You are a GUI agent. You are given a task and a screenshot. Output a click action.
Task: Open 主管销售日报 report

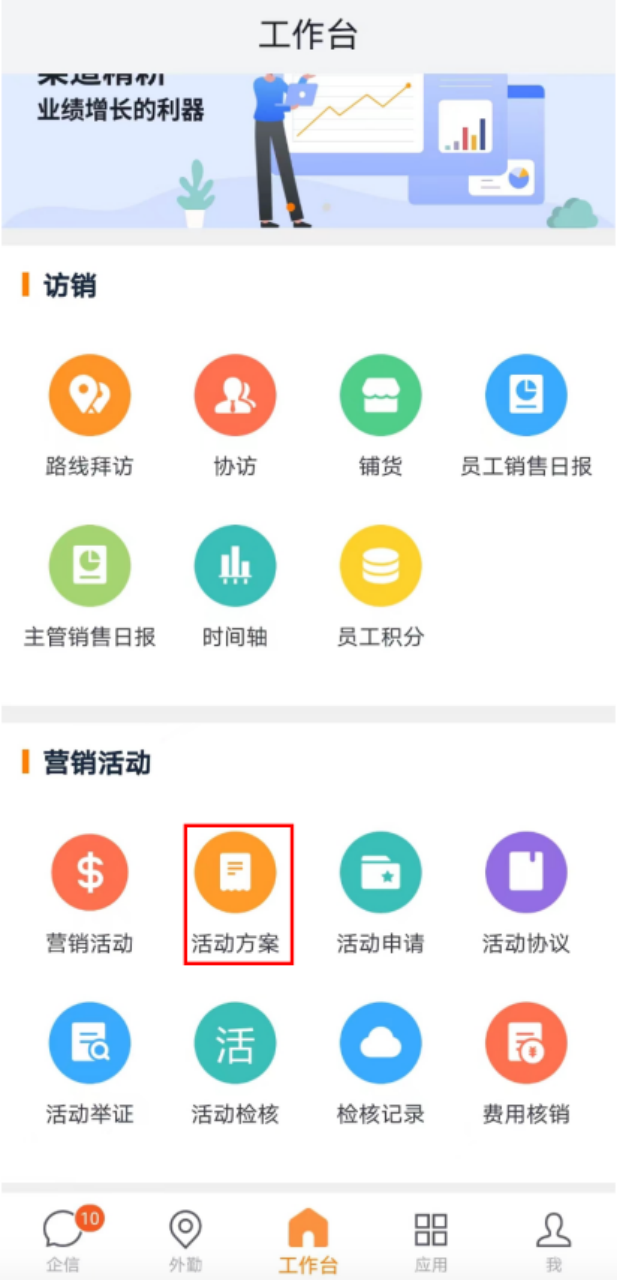coord(90,566)
